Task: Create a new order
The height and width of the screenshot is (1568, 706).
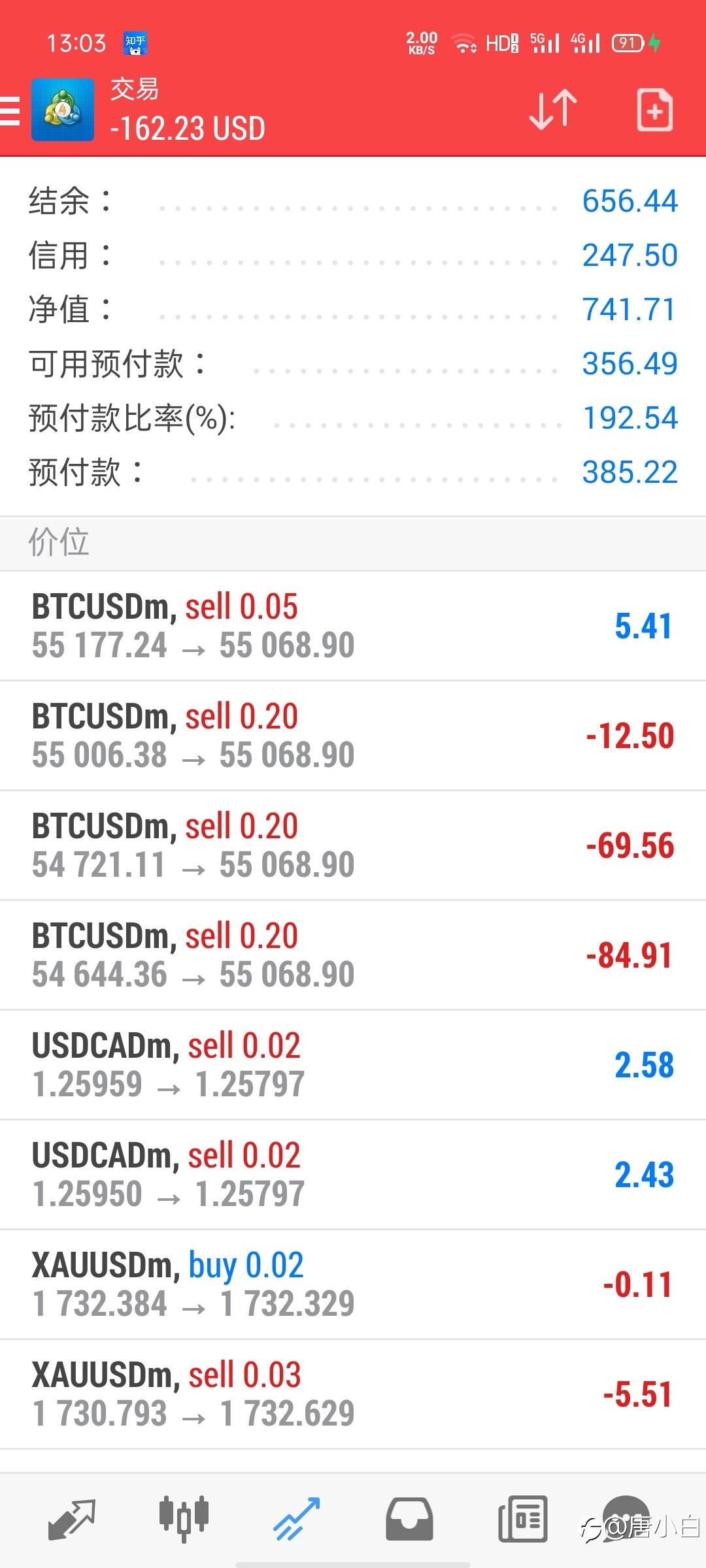Action: pos(654,110)
